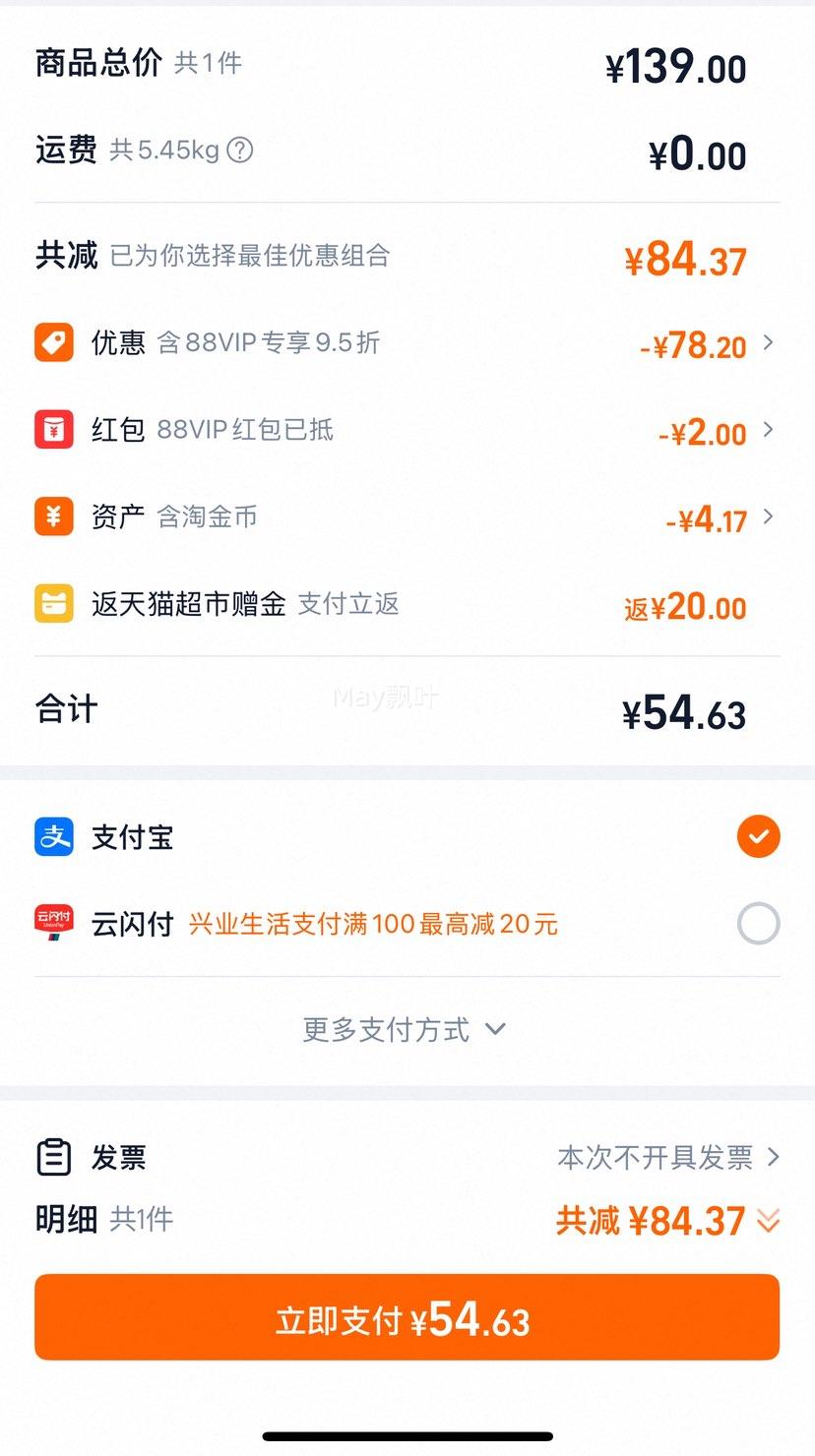Screen dimensions: 815x1456
Task: Toggle off the Alipay orange checkmark
Action: (757, 837)
